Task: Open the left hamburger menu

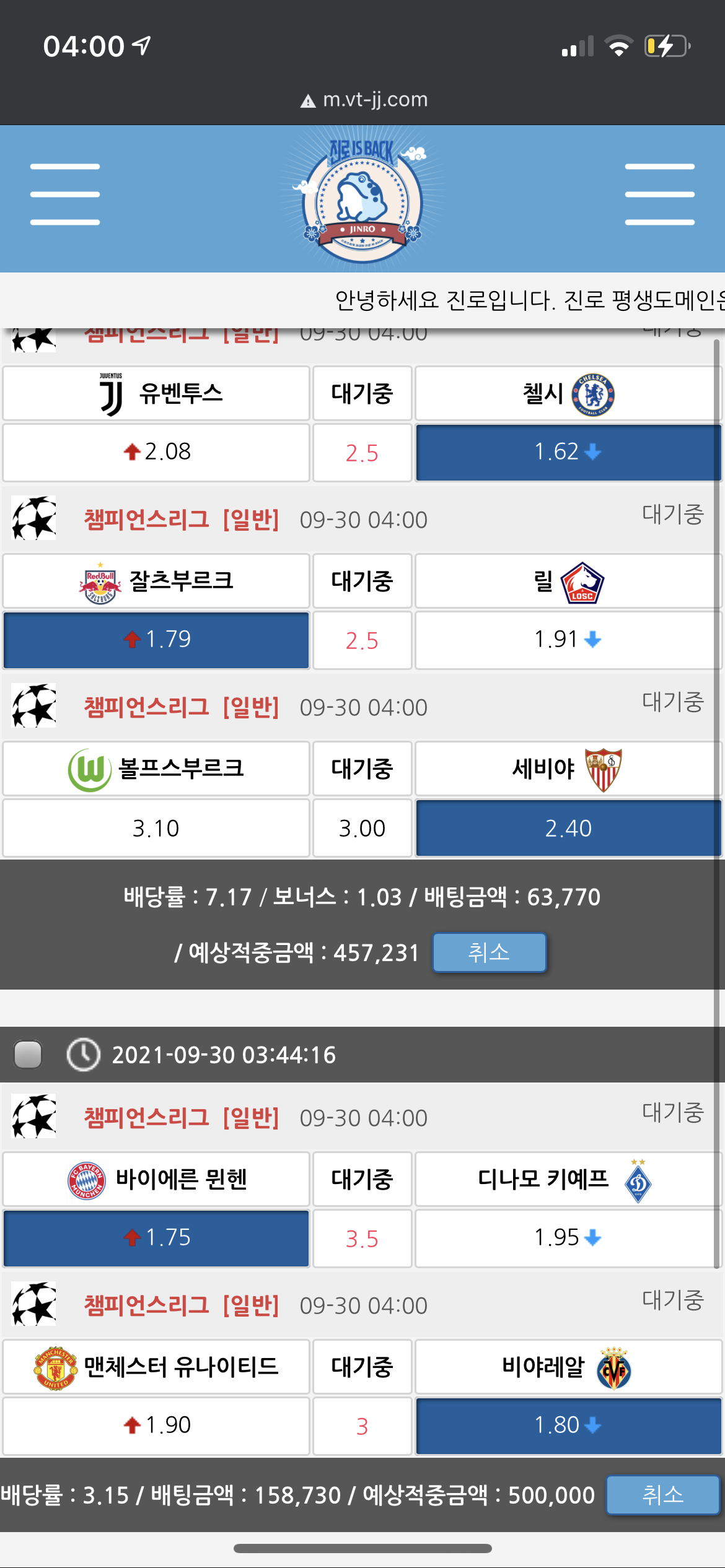Action: tap(65, 194)
